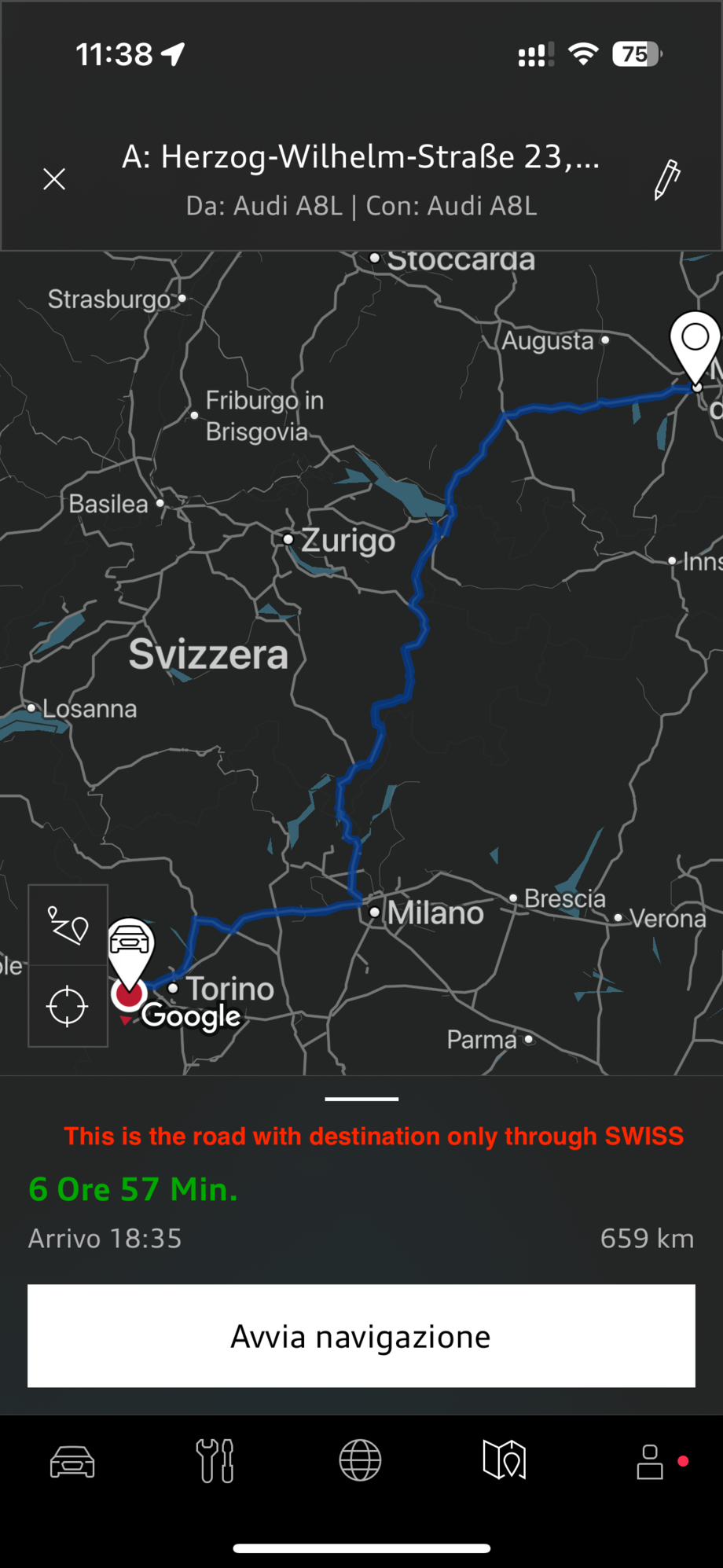Expand route details using the drag handle

click(361, 1098)
